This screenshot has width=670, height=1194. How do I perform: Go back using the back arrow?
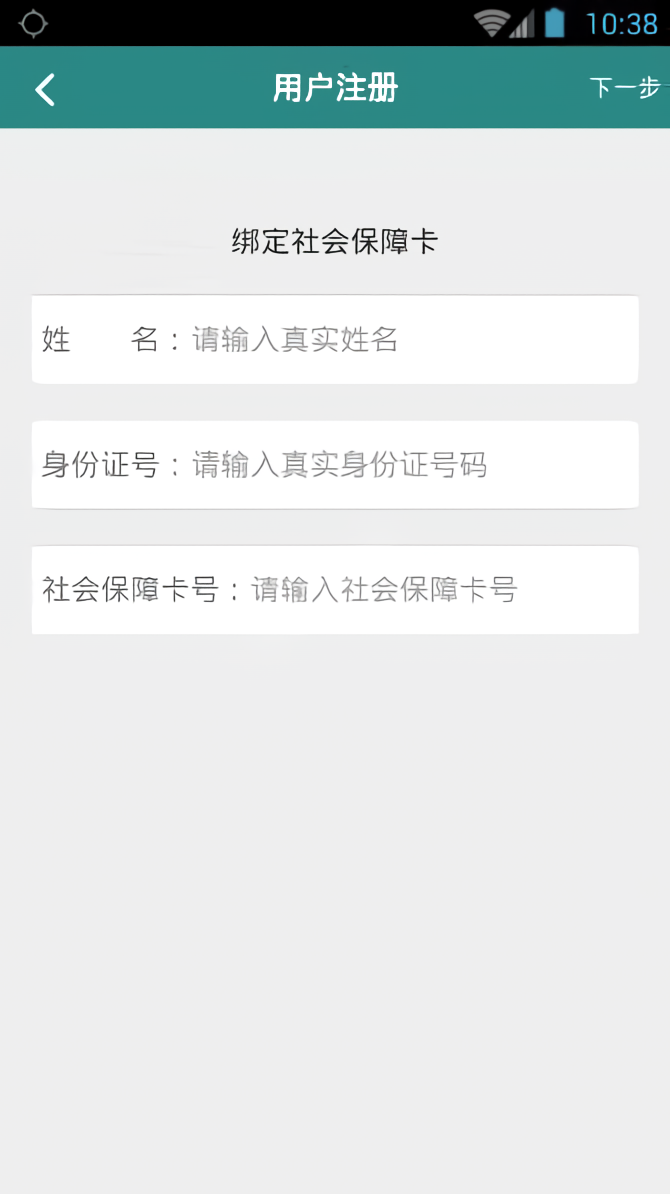click(45, 89)
